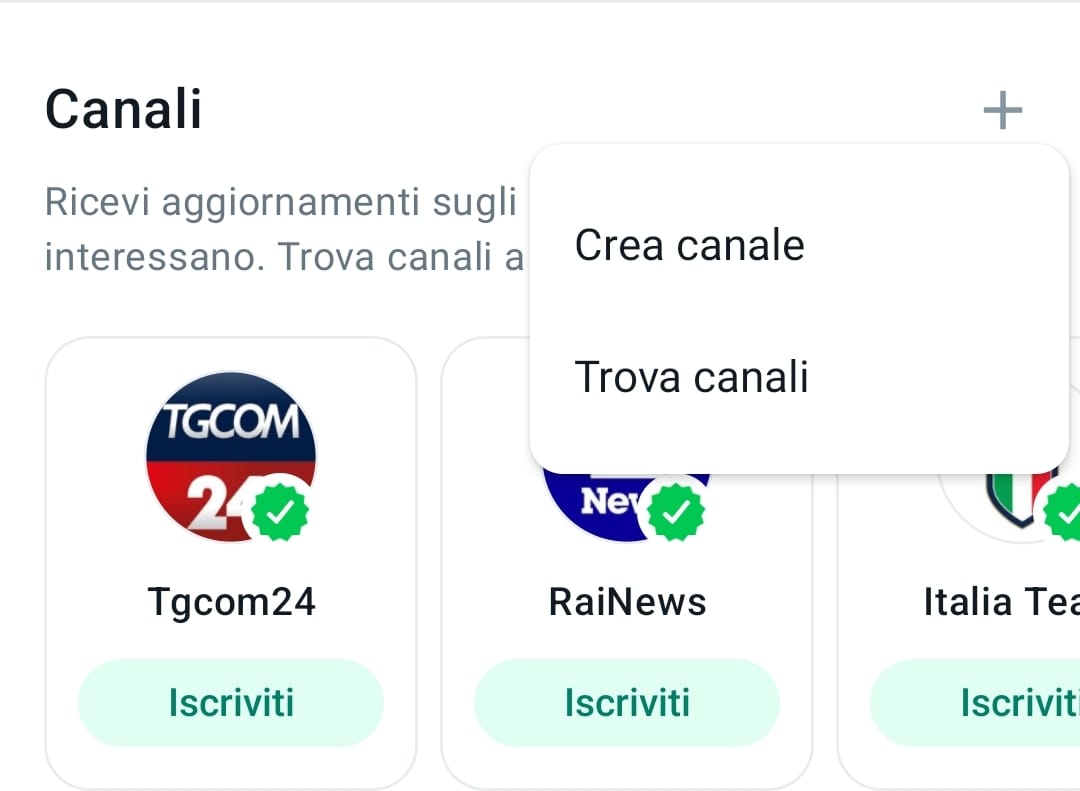The image size is (1080, 791).
Task: Choose Trova canali in the menu
Action: click(x=691, y=378)
